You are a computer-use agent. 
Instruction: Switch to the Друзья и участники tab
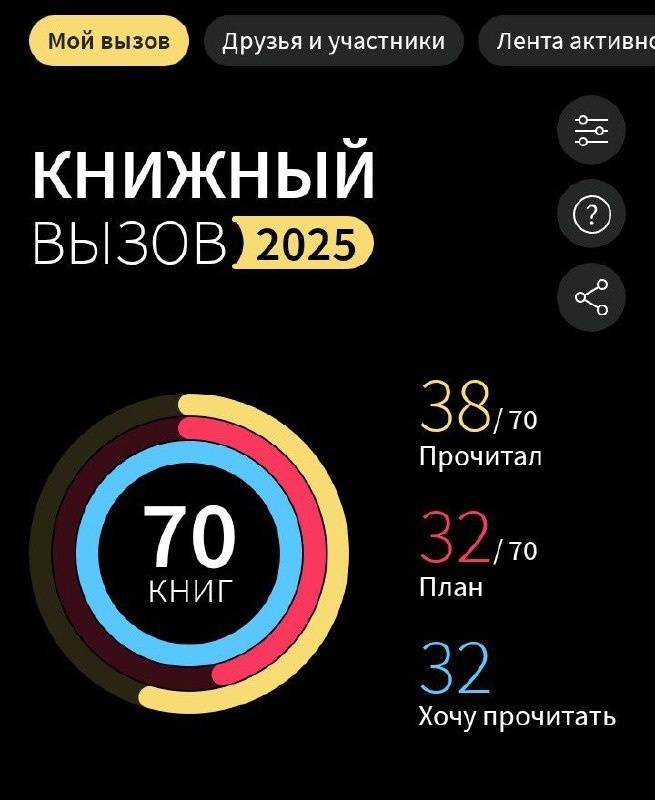(333, 42)
